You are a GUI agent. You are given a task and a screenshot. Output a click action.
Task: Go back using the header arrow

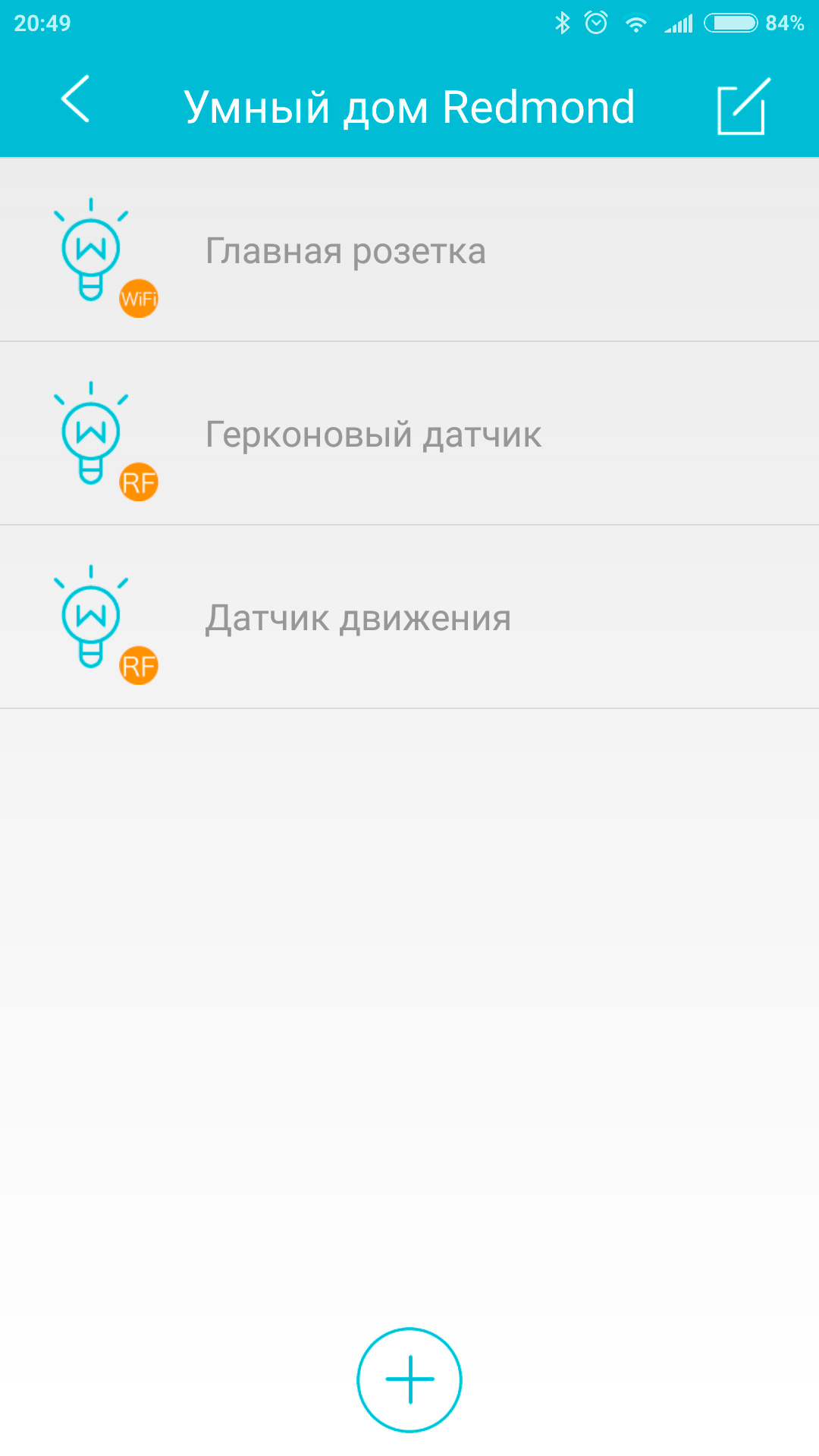(x=76, y=99)
